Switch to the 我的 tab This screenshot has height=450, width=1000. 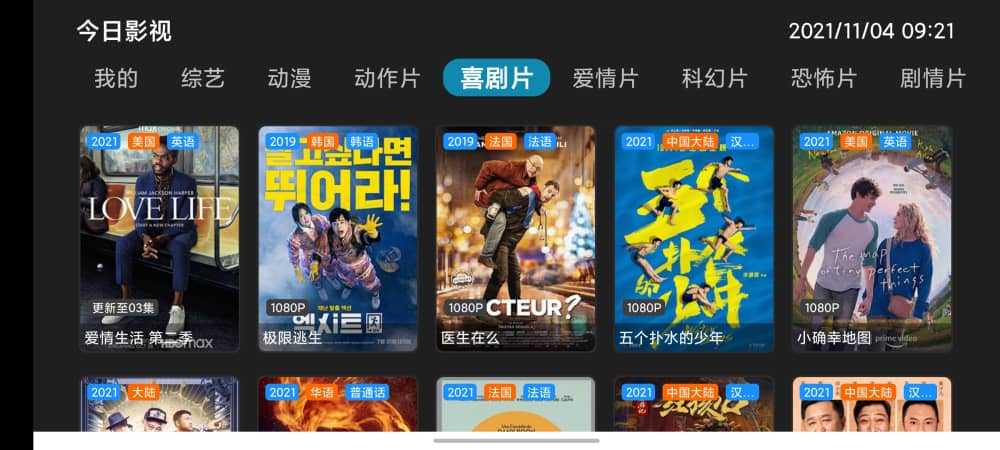pyautogui.click(x=116, y=79)
